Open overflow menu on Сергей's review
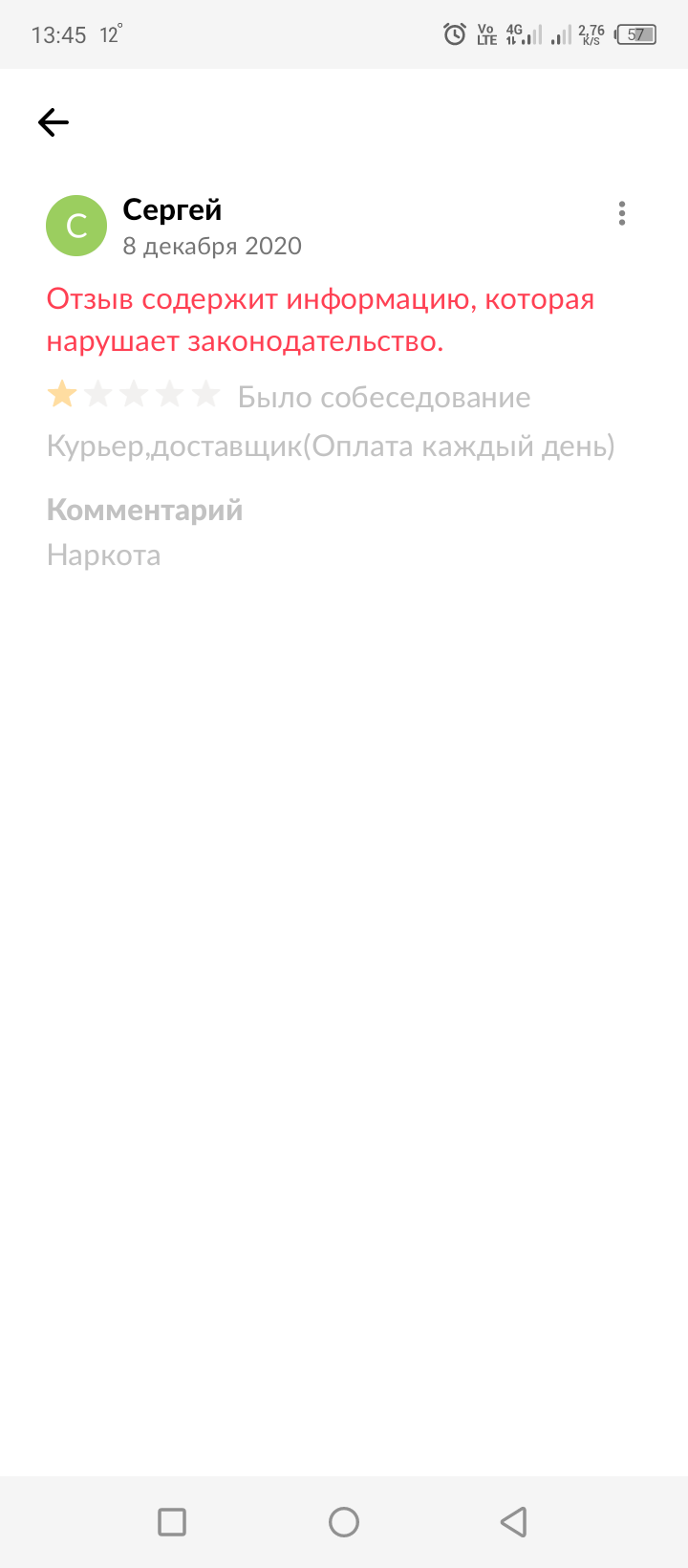 coord(621,213)
